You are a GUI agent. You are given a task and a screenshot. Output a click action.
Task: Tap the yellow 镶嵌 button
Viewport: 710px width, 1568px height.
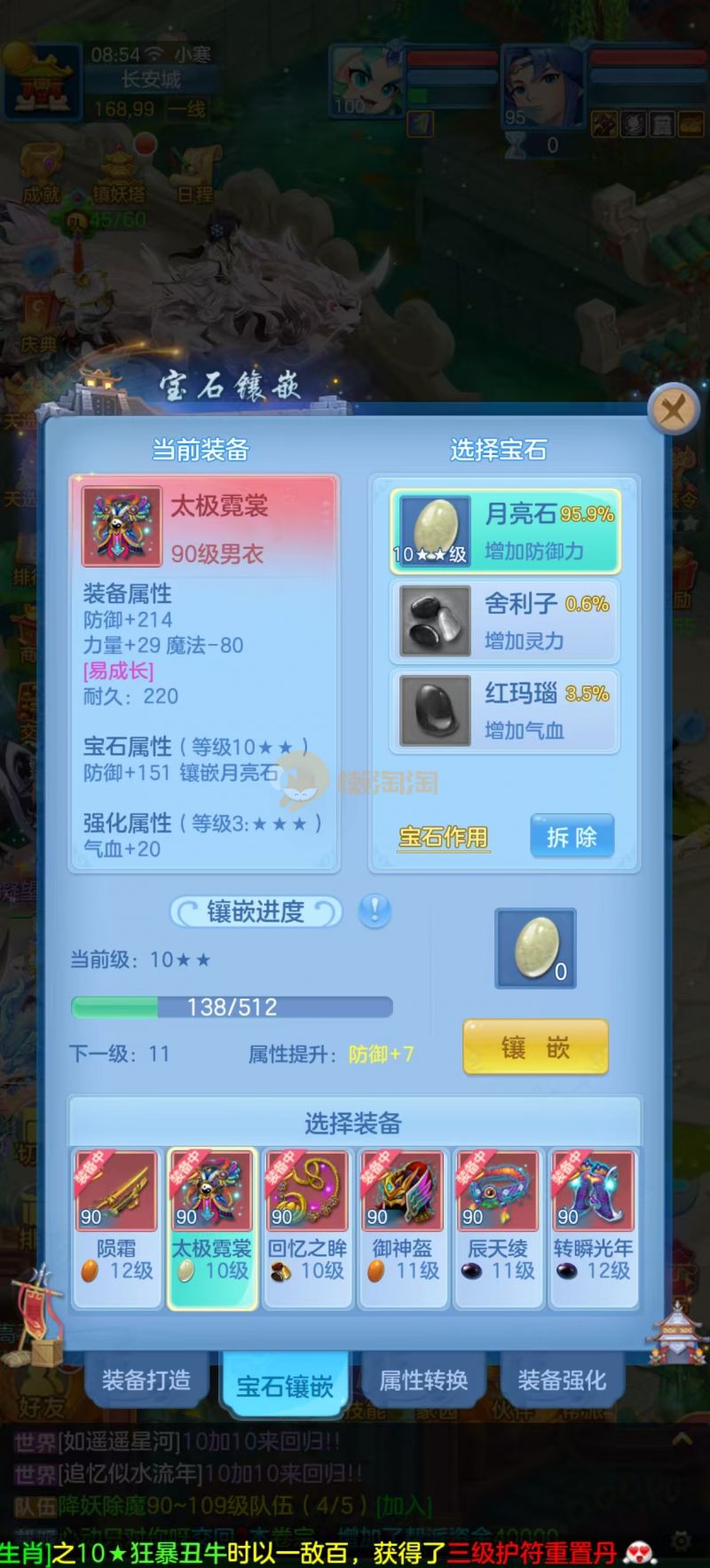tap(535, 1047)
